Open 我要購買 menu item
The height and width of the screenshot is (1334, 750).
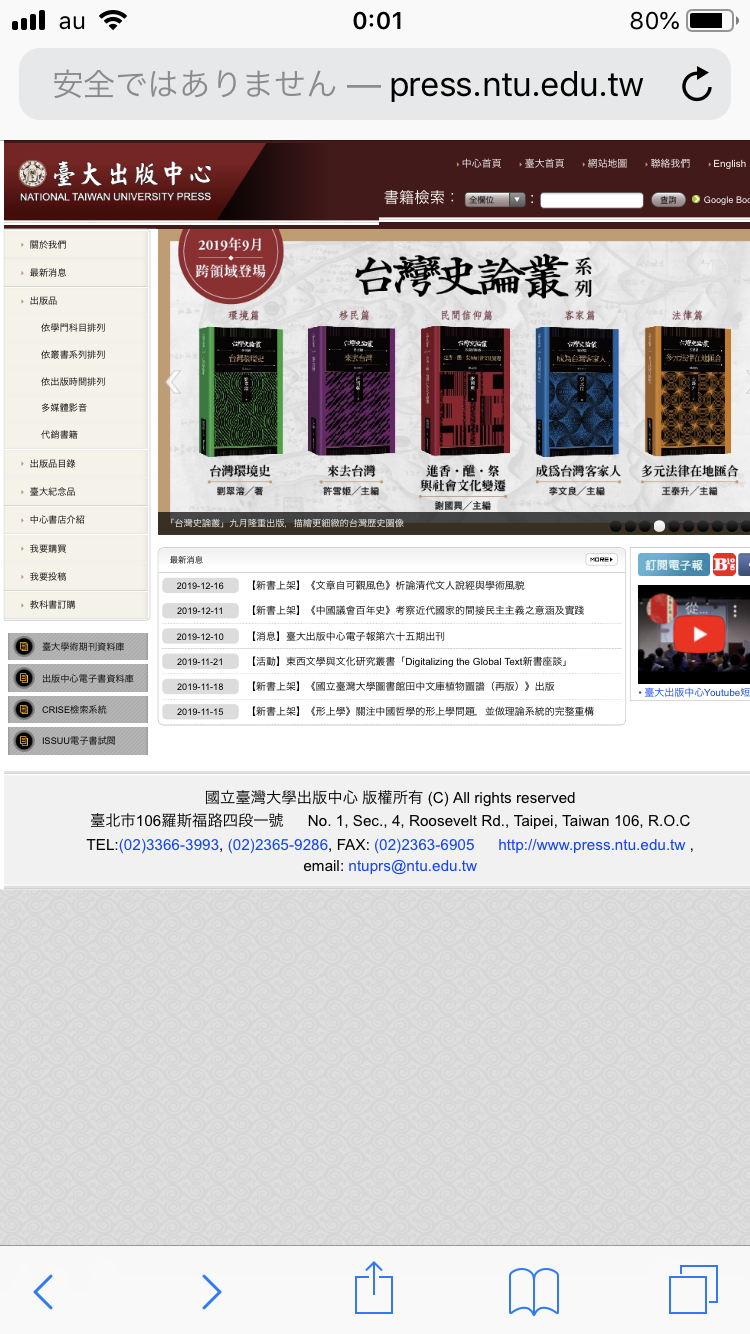pyautogui.click(x=48, y=549)
